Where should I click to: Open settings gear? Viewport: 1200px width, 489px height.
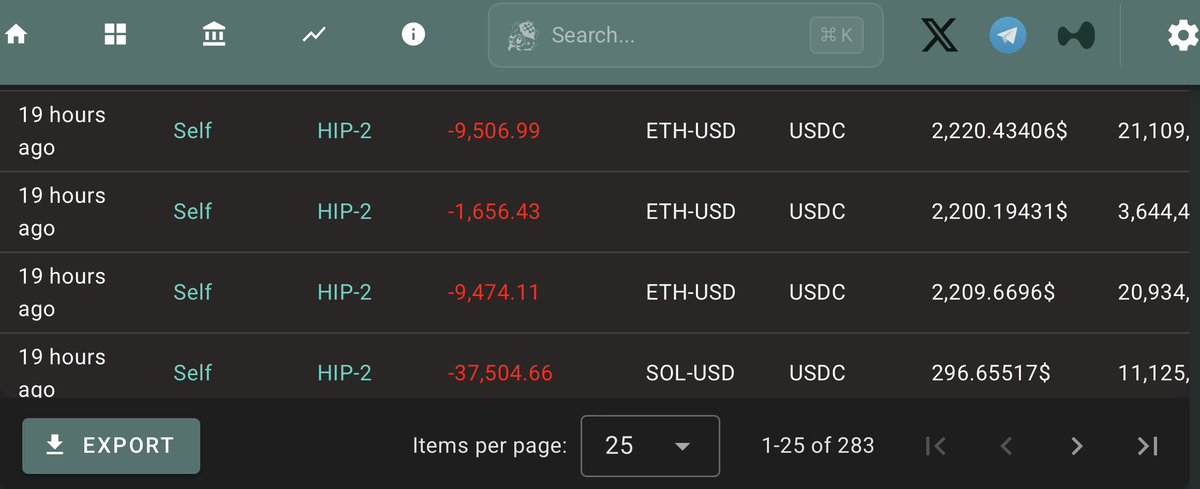(x=1182, y=36)
